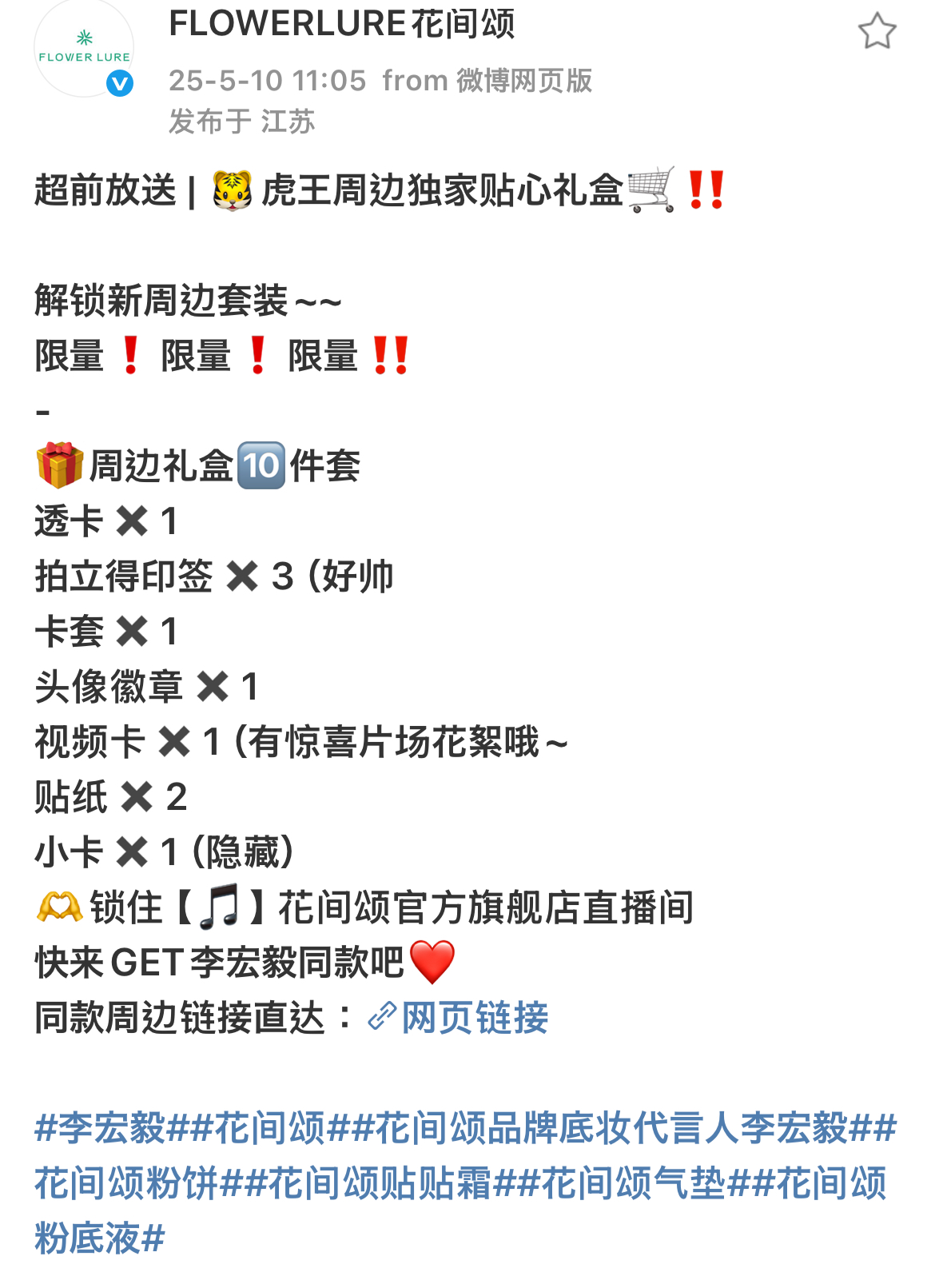935x1288 pixels.
Task: Tap the FLOWERLURE花间颂 username
Action: click(x=342, y=24)
